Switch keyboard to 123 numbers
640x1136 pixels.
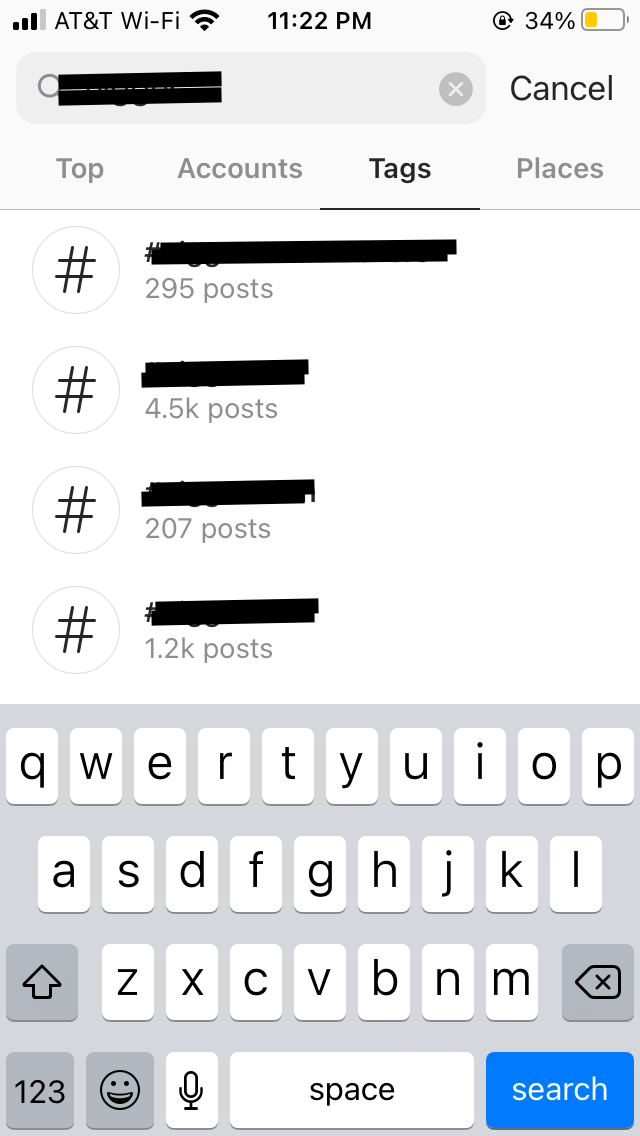click(x=40, y=1090)
